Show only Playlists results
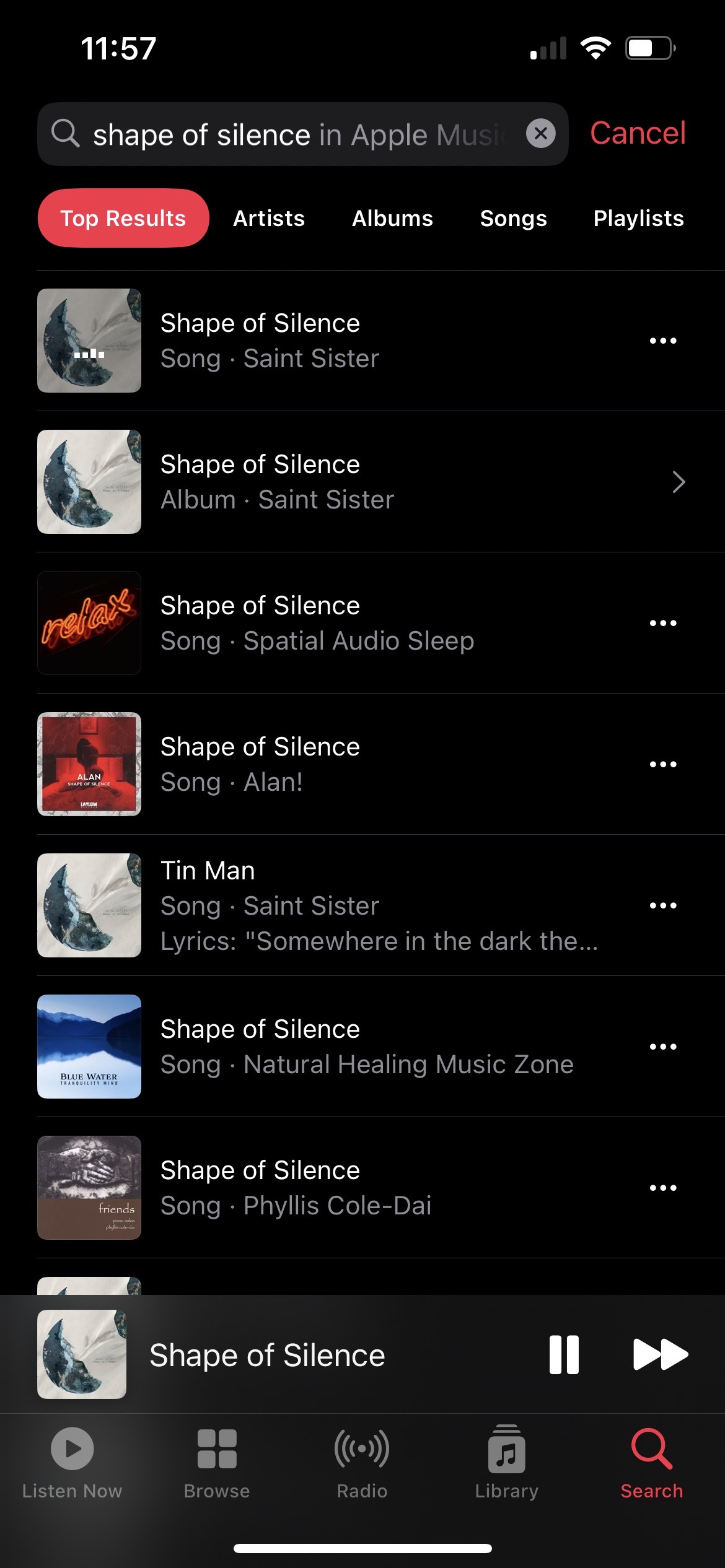Viewport: 725px width, 1568px height. click(x=638, y=218)
